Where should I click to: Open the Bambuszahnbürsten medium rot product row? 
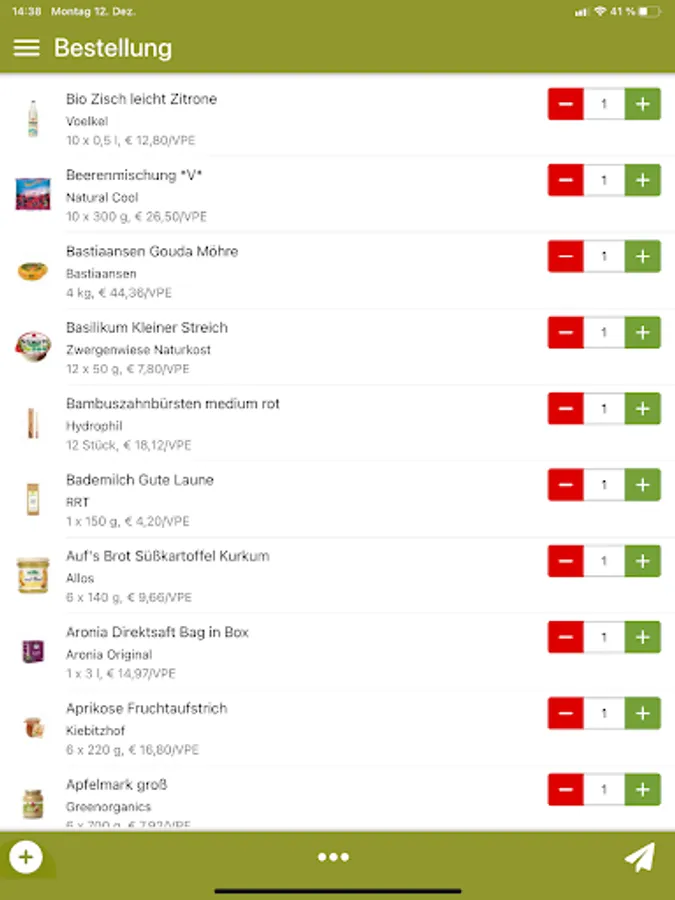pos(250,423)
